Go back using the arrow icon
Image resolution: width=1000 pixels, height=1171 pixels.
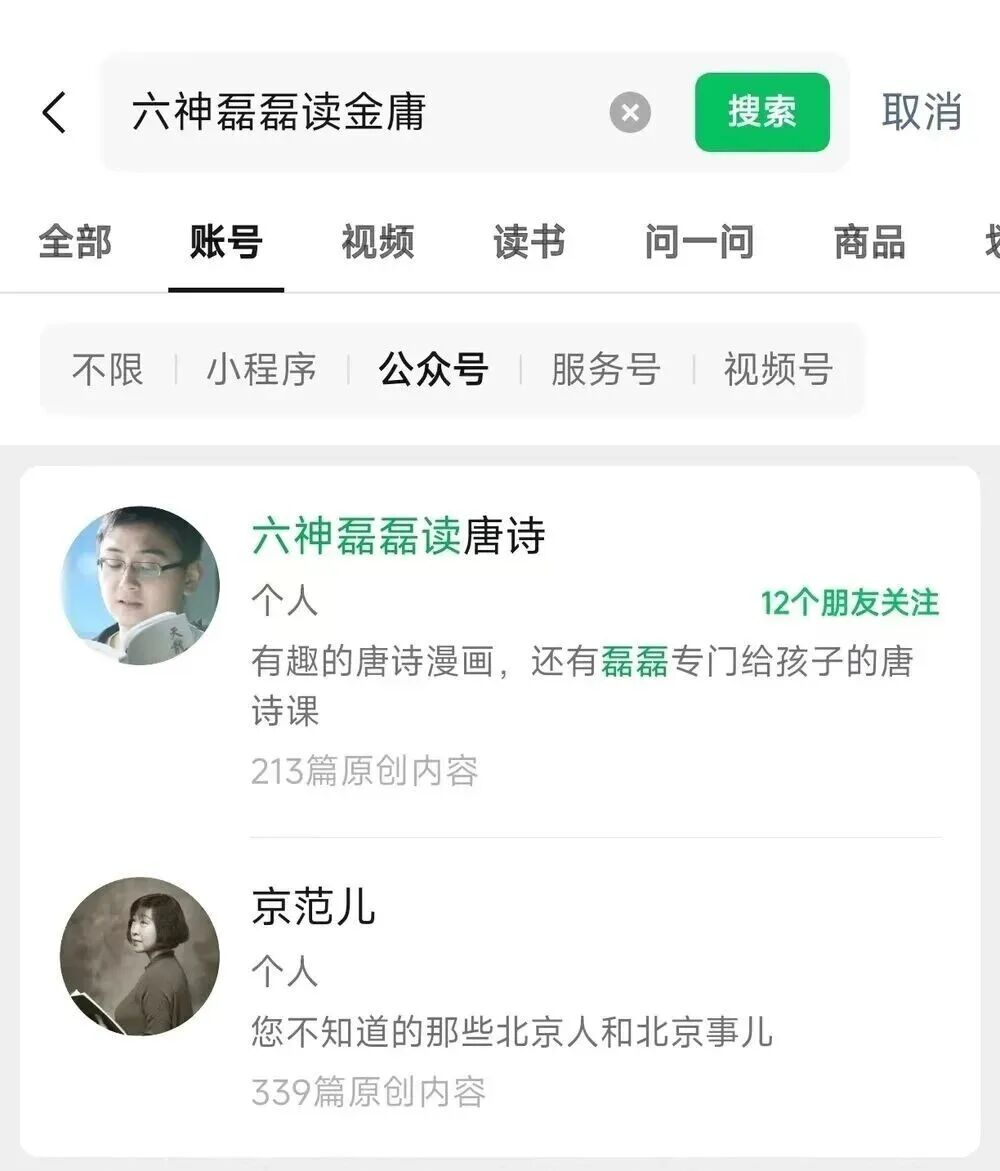pos(54,112)
